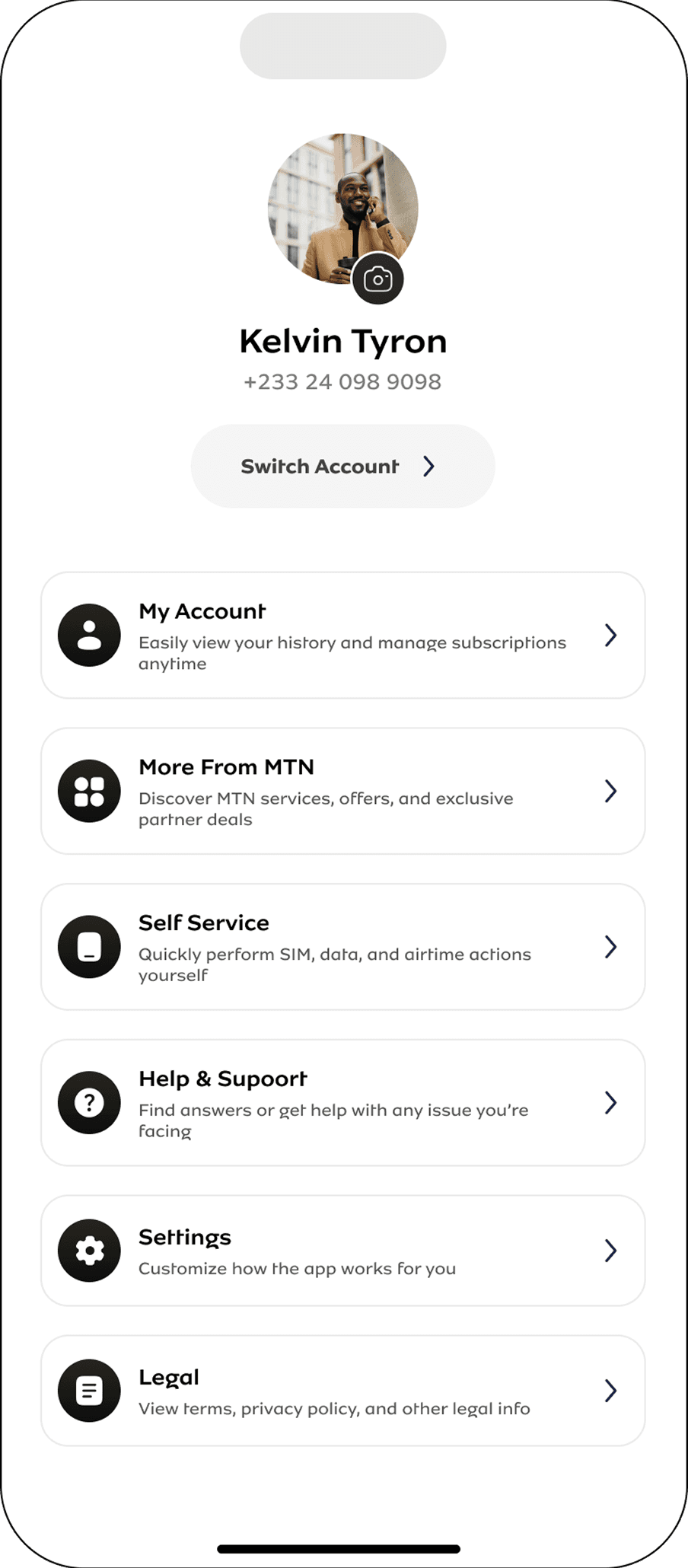Image resolution: width=688 pixels, height=1568 pixels.
Task: Click the Switch Account button
Action: 342,466
